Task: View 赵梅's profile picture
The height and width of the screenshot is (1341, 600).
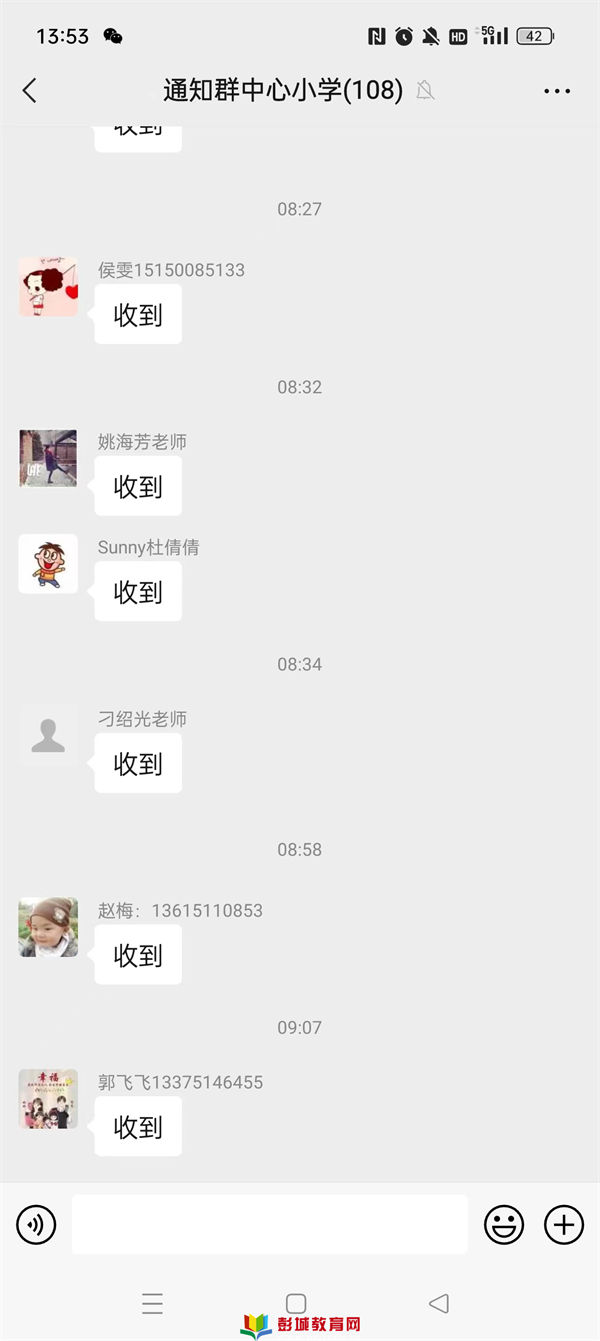Action: (x=48, y=927)
